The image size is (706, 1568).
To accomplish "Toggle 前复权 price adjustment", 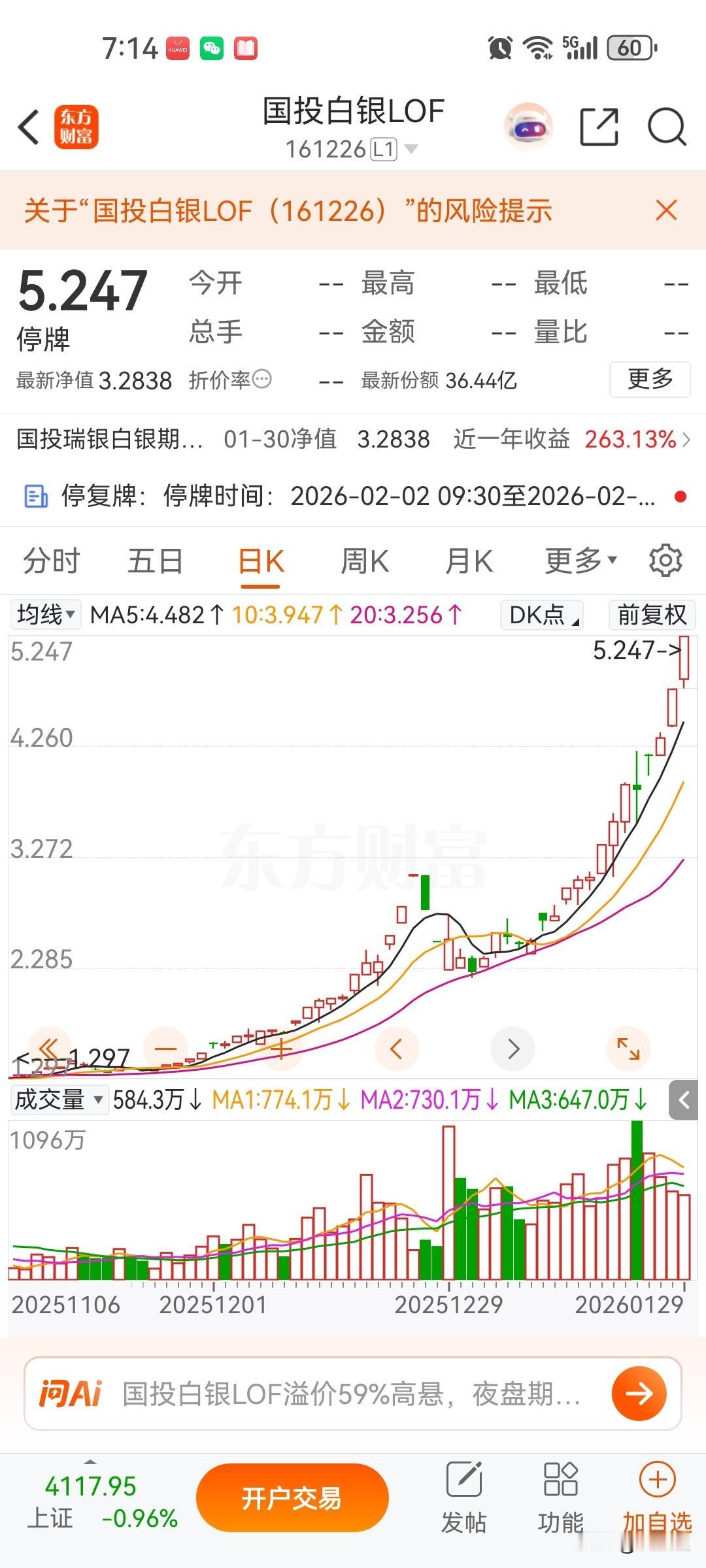I will [x=651, y=615].
